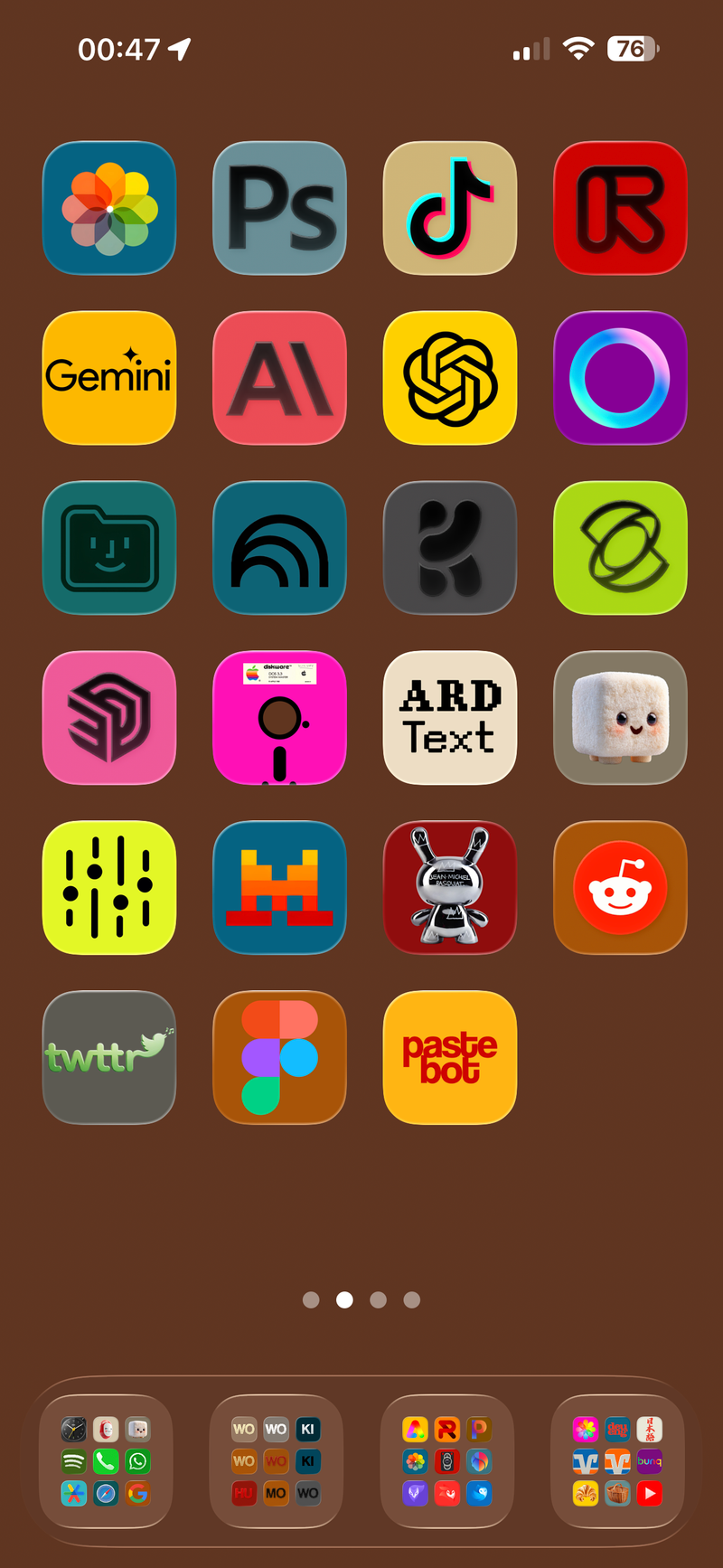This screenshot has height=1568, width=723.
Task: Open the red AI app icon
Action: click(279, 378)
